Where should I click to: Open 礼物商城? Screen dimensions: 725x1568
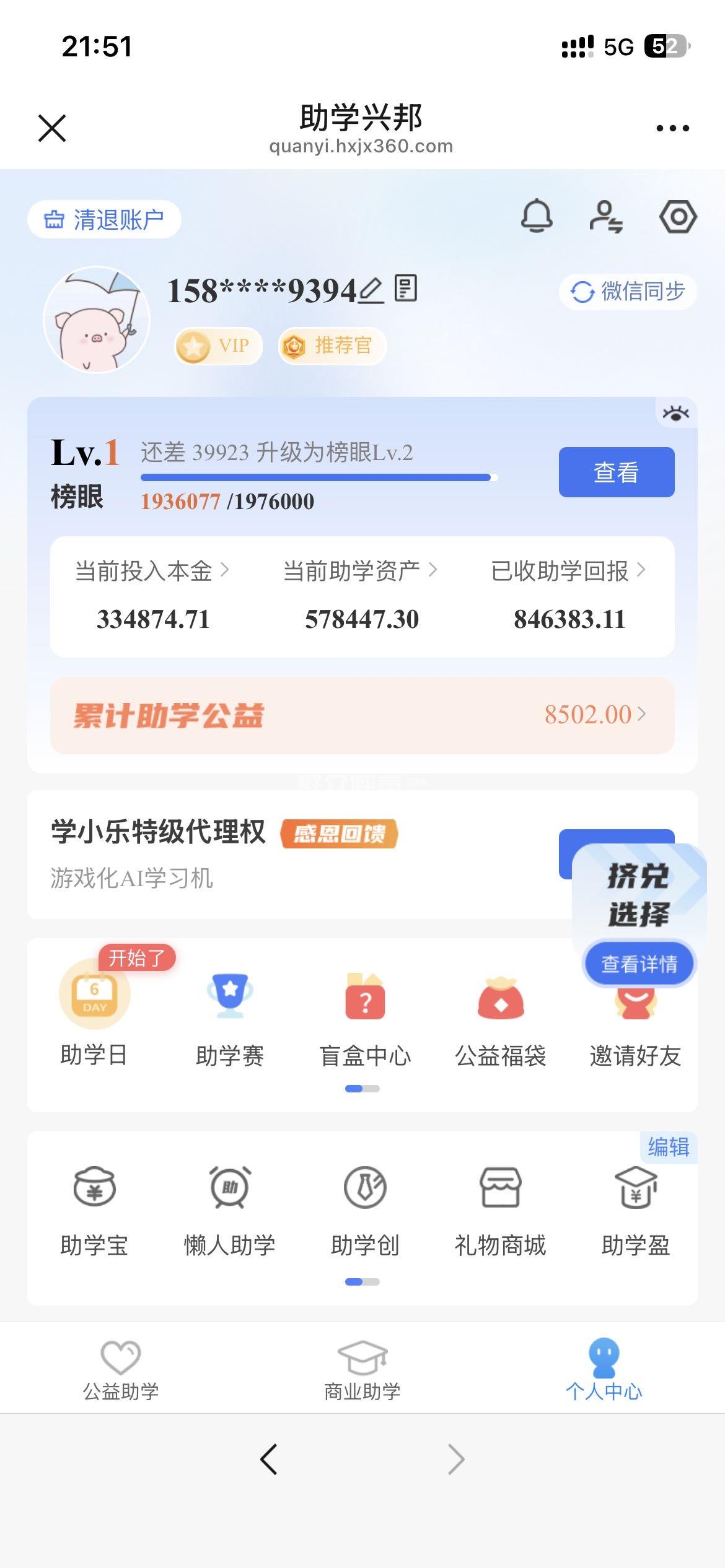pos(500,1208)
